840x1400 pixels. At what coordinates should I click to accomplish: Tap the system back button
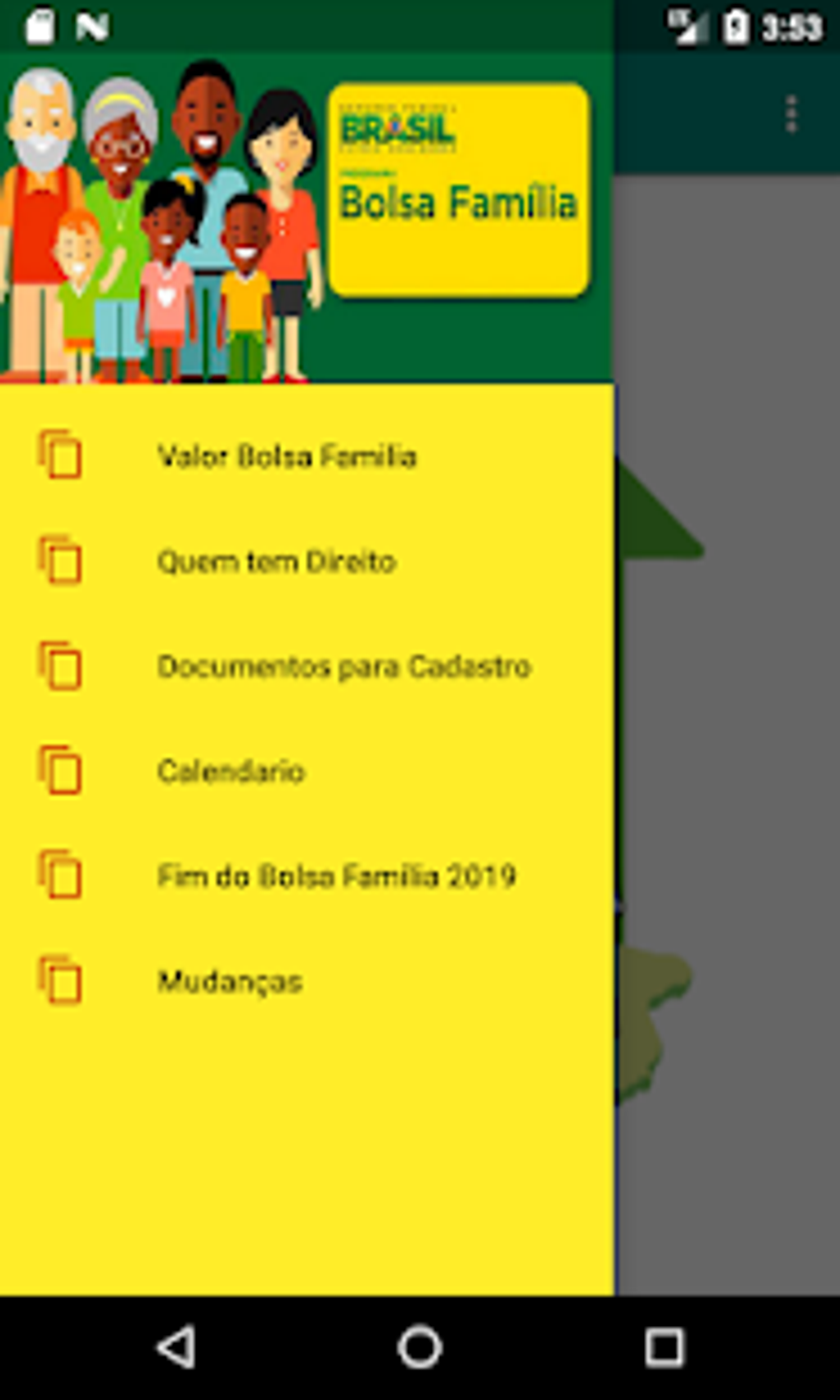pos(175,1348)
